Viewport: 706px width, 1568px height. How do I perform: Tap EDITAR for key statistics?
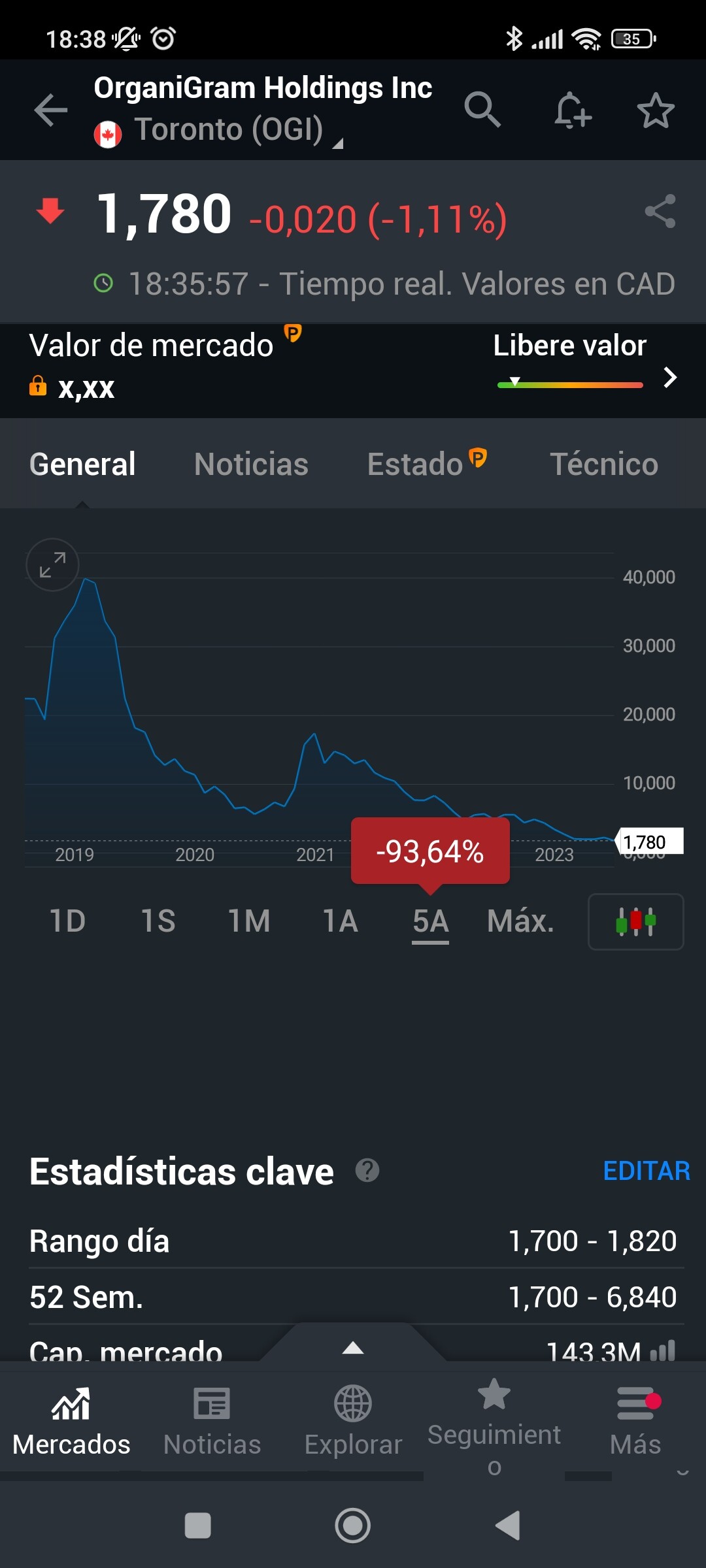click(x=646, y=1171)
